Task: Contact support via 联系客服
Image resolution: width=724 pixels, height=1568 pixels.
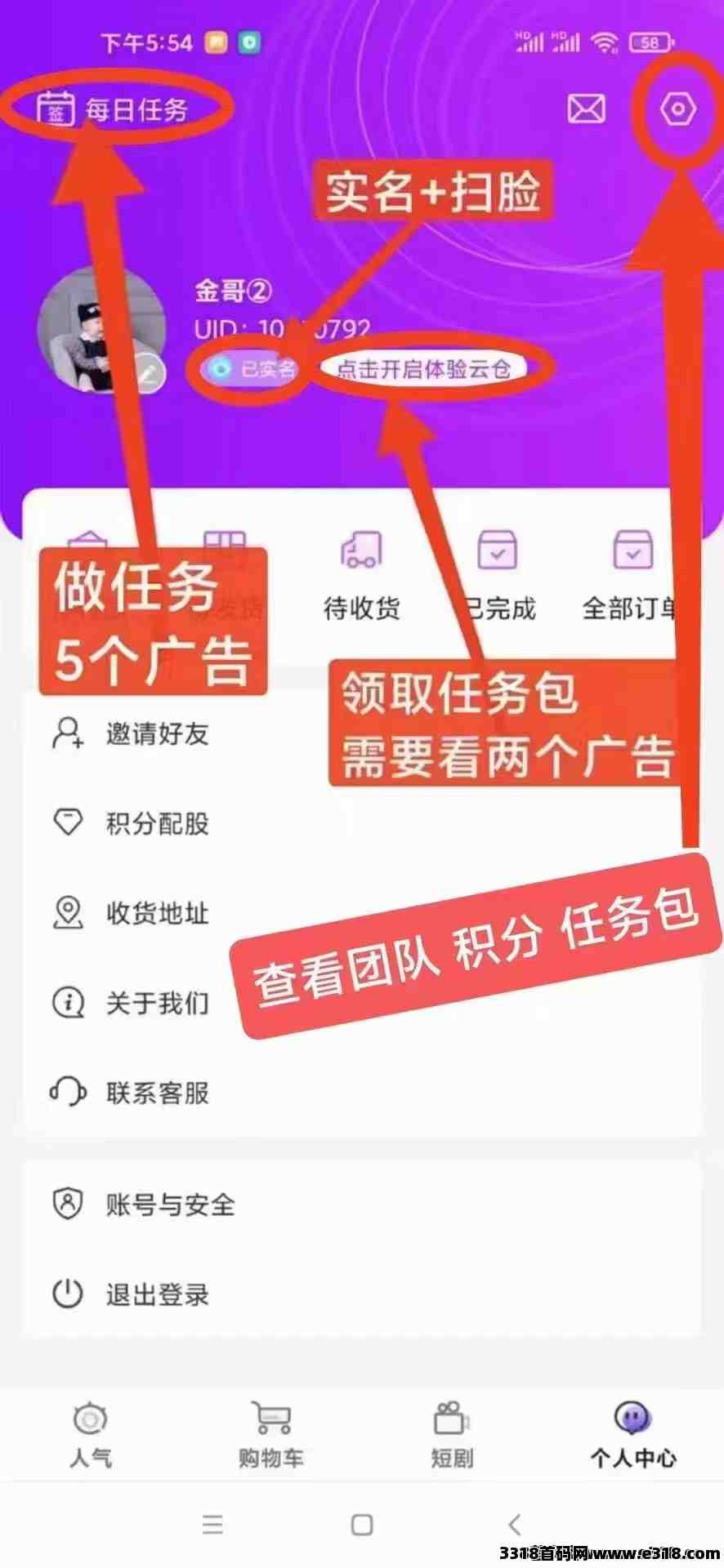Action: coord(361,1093)
